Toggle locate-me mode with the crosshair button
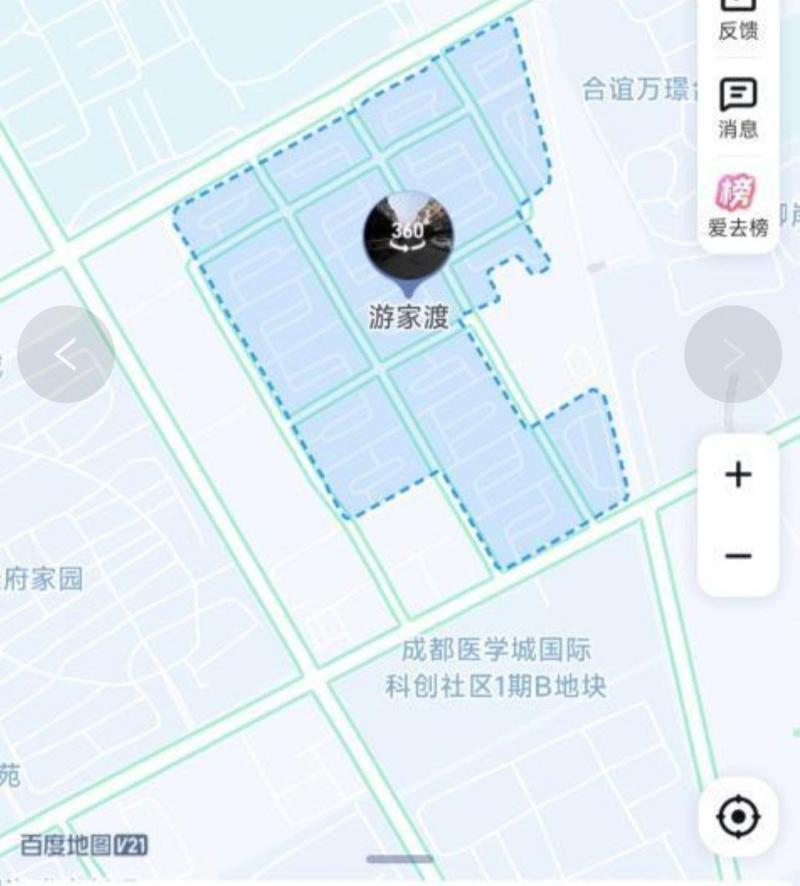 pyautogui.click(x=737, y=815)
